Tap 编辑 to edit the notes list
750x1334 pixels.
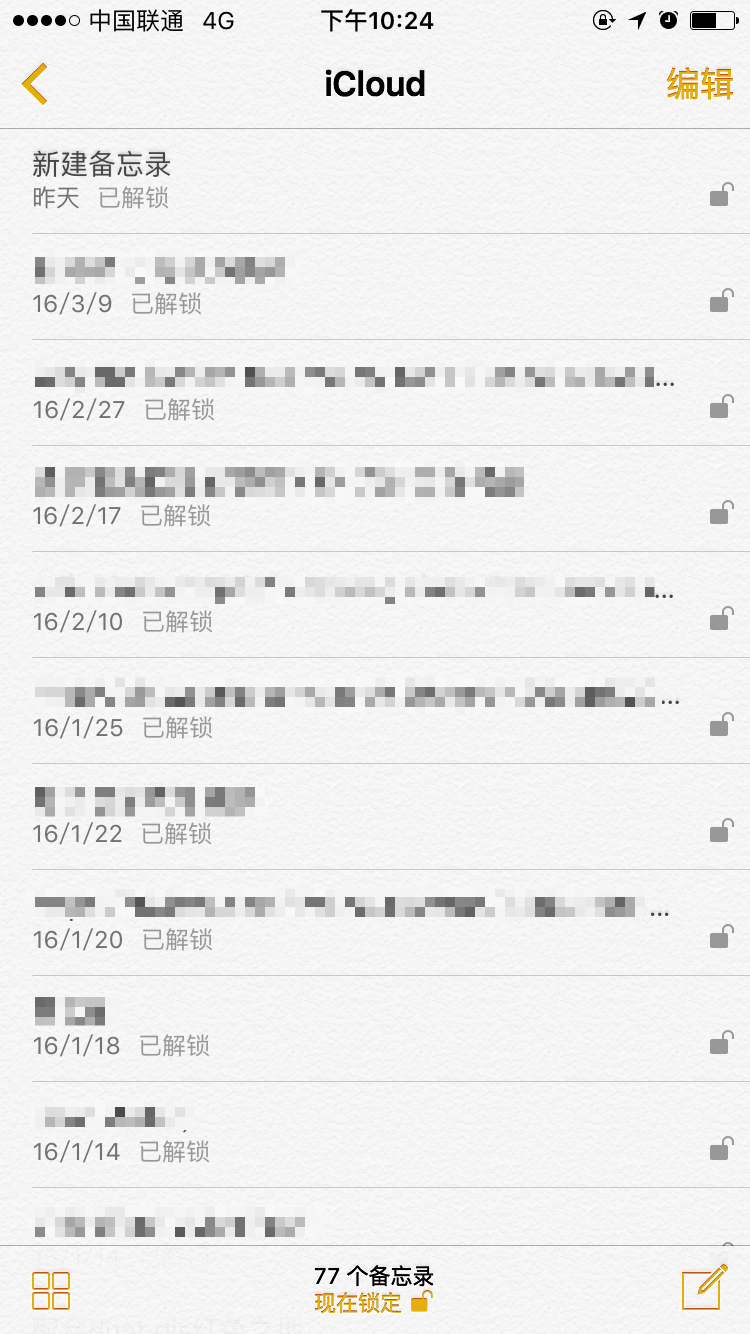point(700,84)
